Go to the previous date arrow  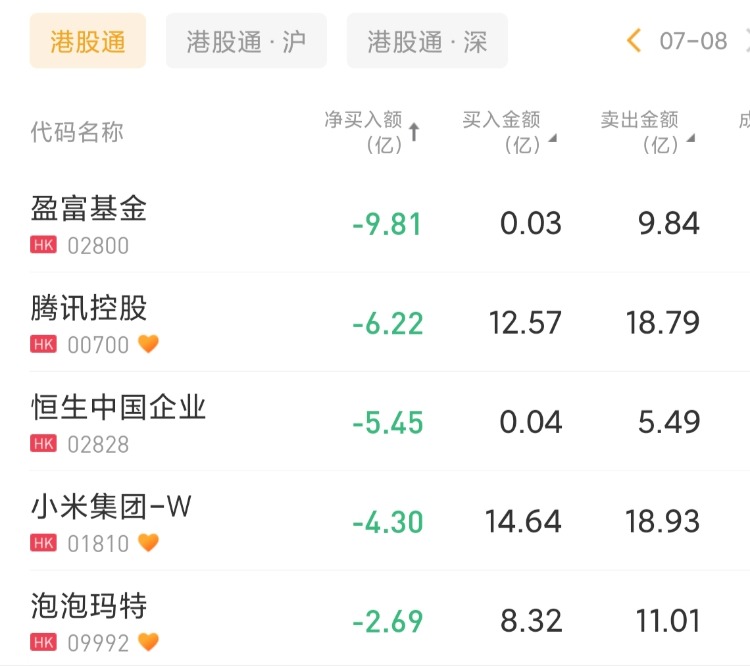[633, 41]
